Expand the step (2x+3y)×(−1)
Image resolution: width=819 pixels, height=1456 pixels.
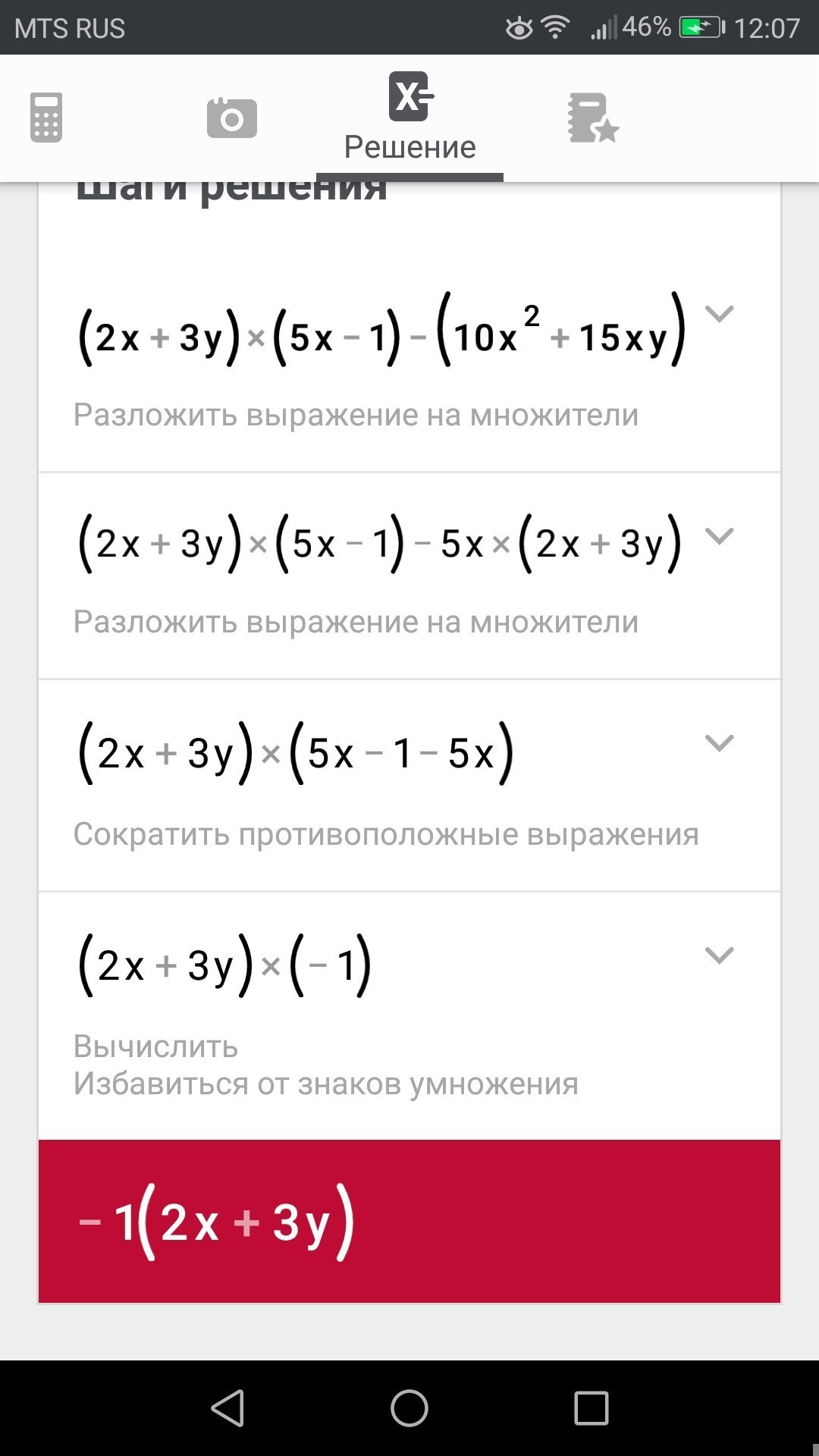click(x=720, y=955)
